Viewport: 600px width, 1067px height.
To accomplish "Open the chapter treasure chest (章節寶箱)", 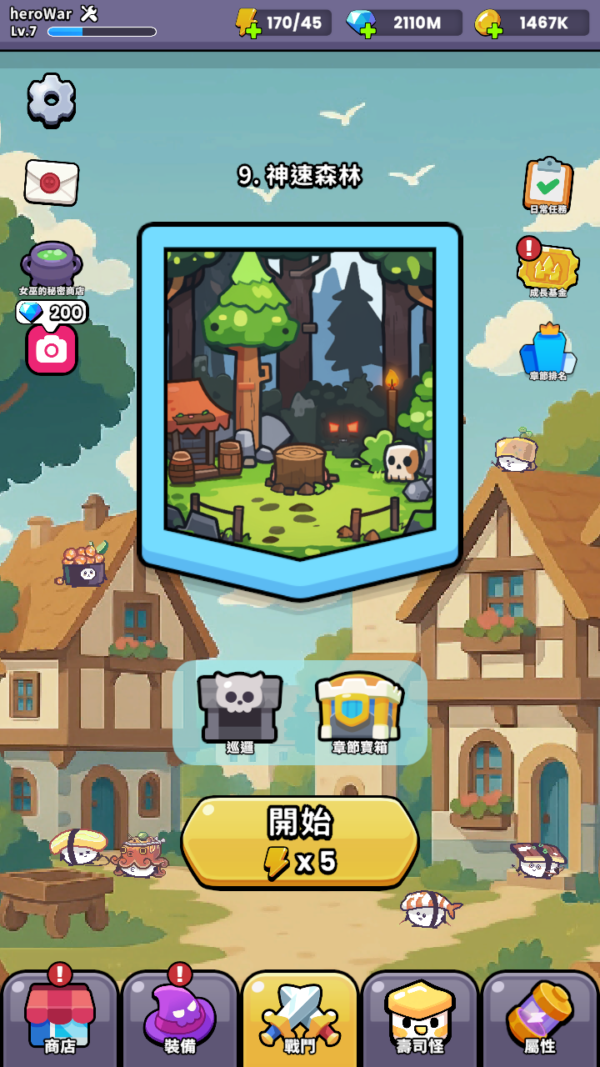I will pyautogui.click(x=360, y=712).
